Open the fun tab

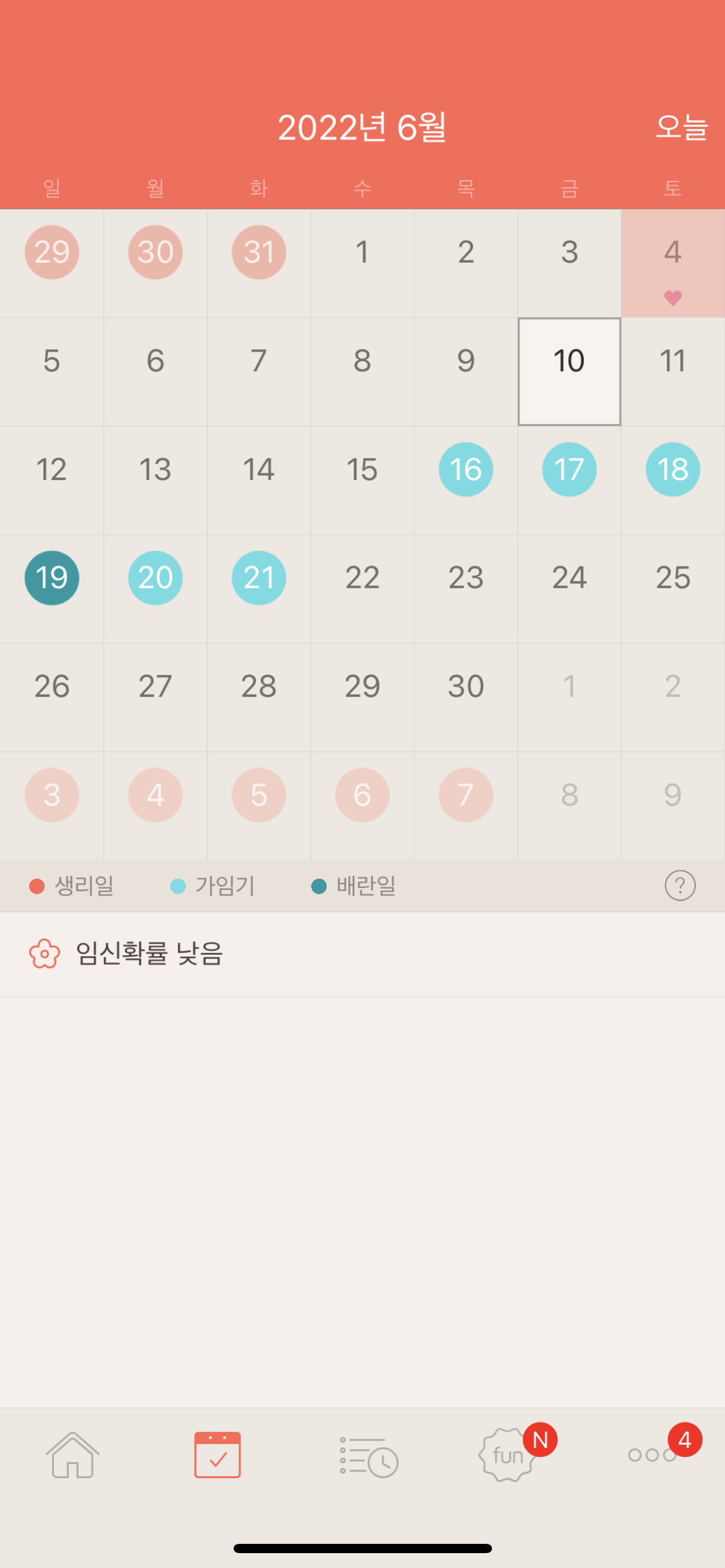click(507, 1455)
